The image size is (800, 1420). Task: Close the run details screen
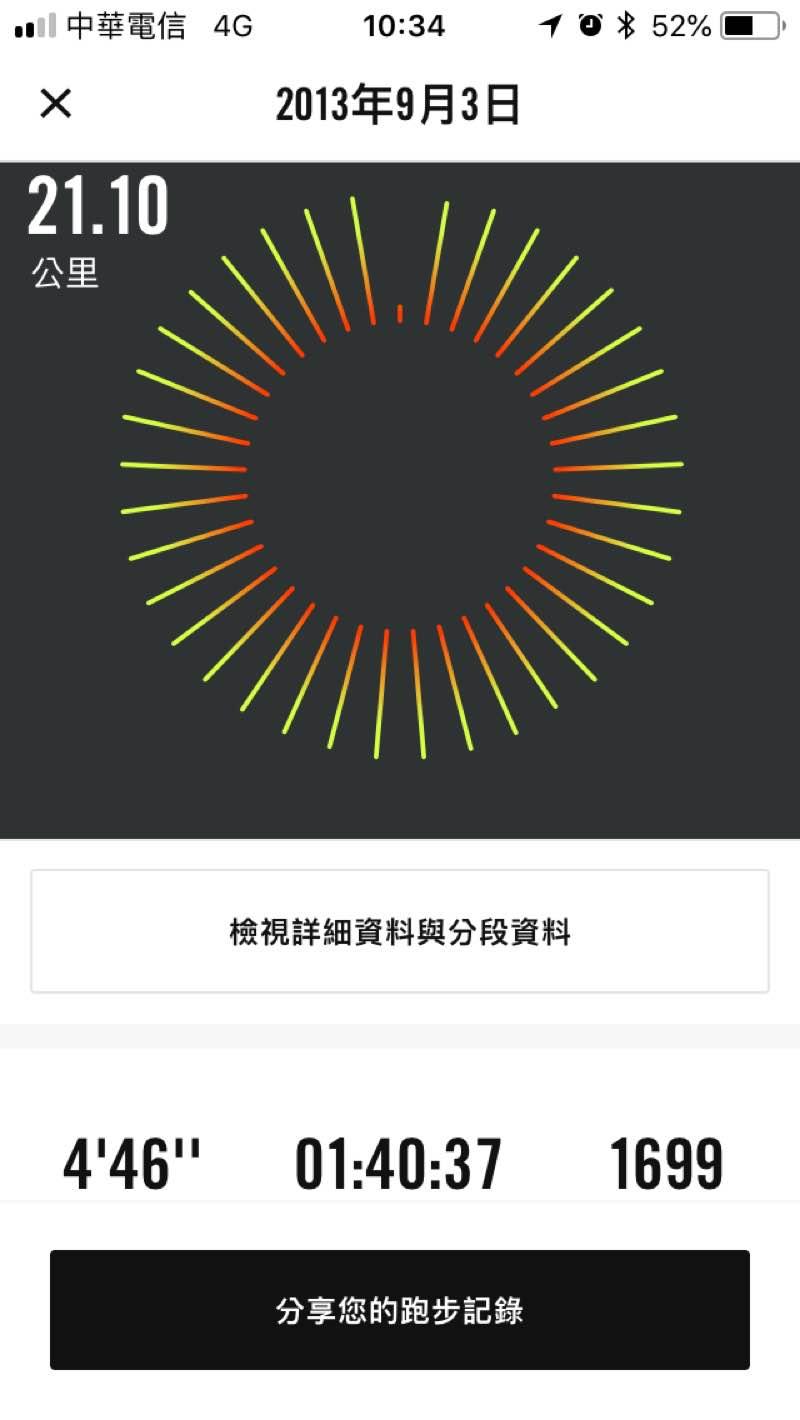(55, 103)
